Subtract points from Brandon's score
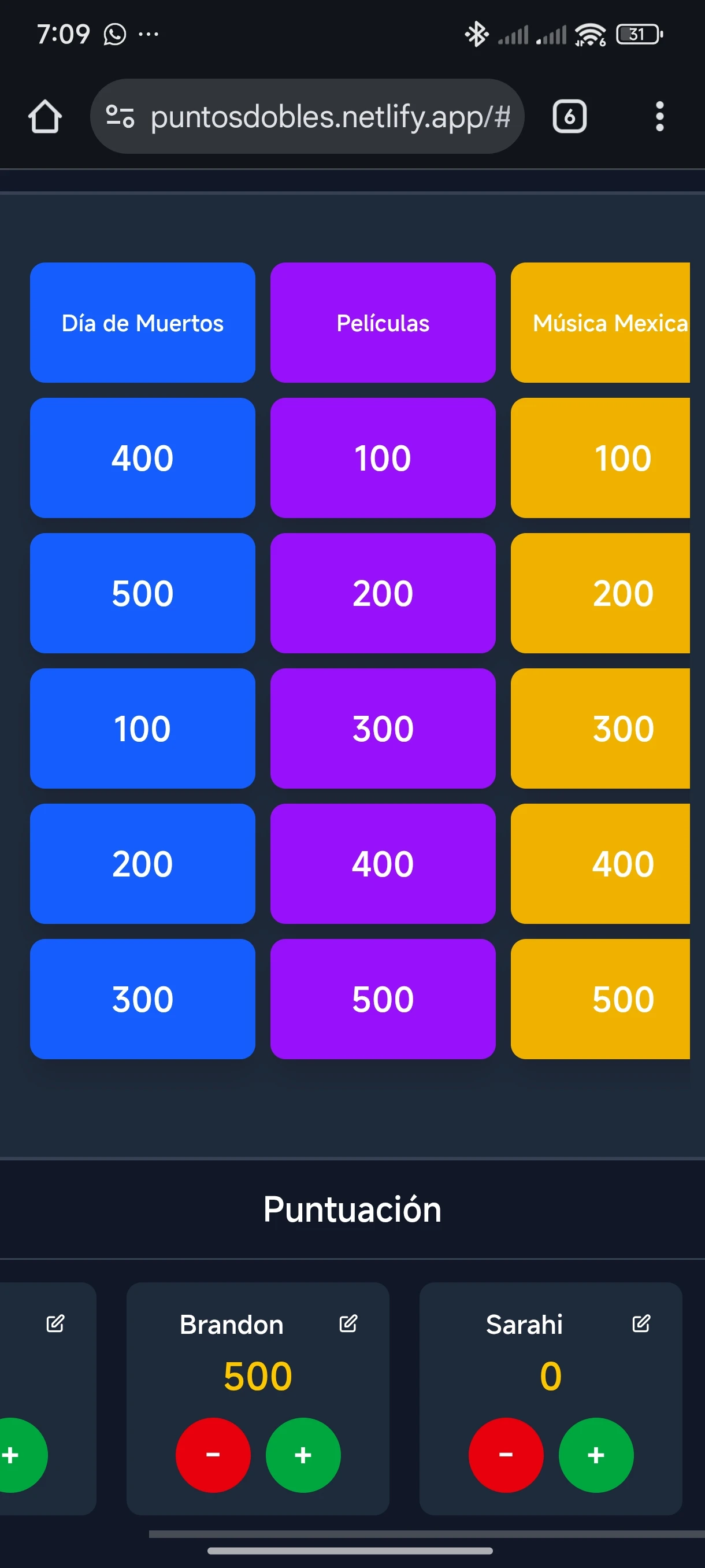 [x=213, y=1455]
